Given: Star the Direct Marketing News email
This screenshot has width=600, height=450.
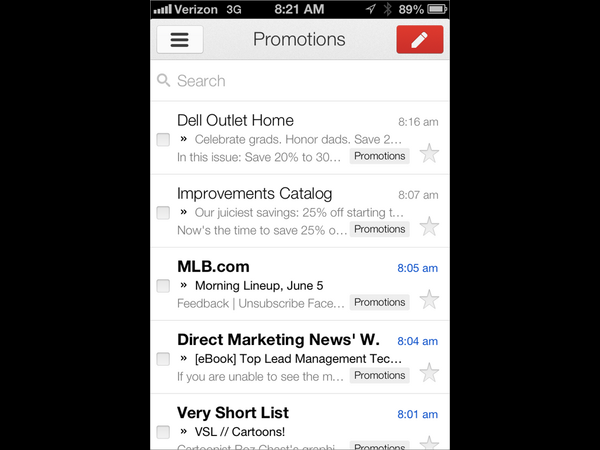Looking at the screenshot, I should (x=429, y=372).
